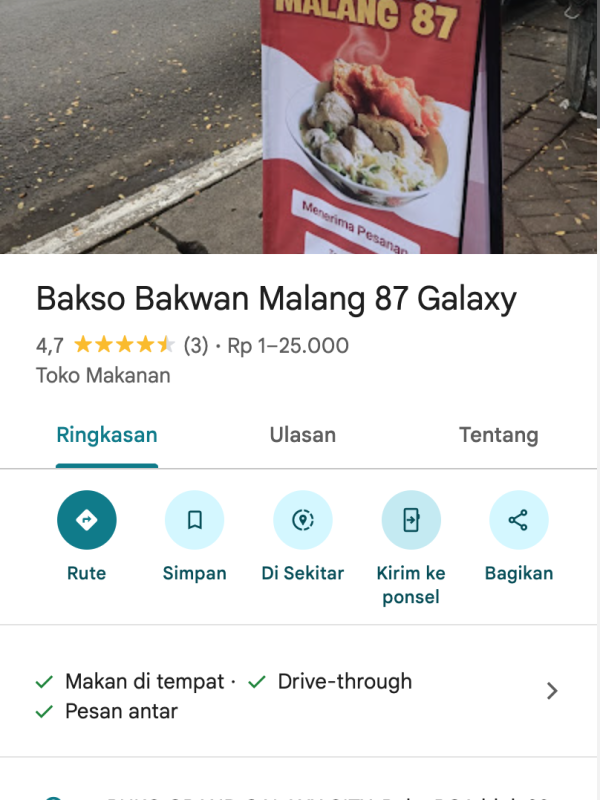Image resolution: width=600 pixels, height=800 pixels.
Task: Save this place with Simpan
Action: point(194,521)
